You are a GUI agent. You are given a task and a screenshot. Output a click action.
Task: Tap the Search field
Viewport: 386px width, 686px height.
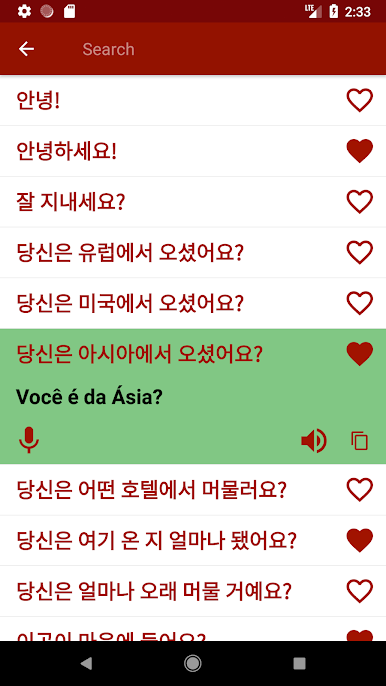pyautogui.click(x=219, y=49)
